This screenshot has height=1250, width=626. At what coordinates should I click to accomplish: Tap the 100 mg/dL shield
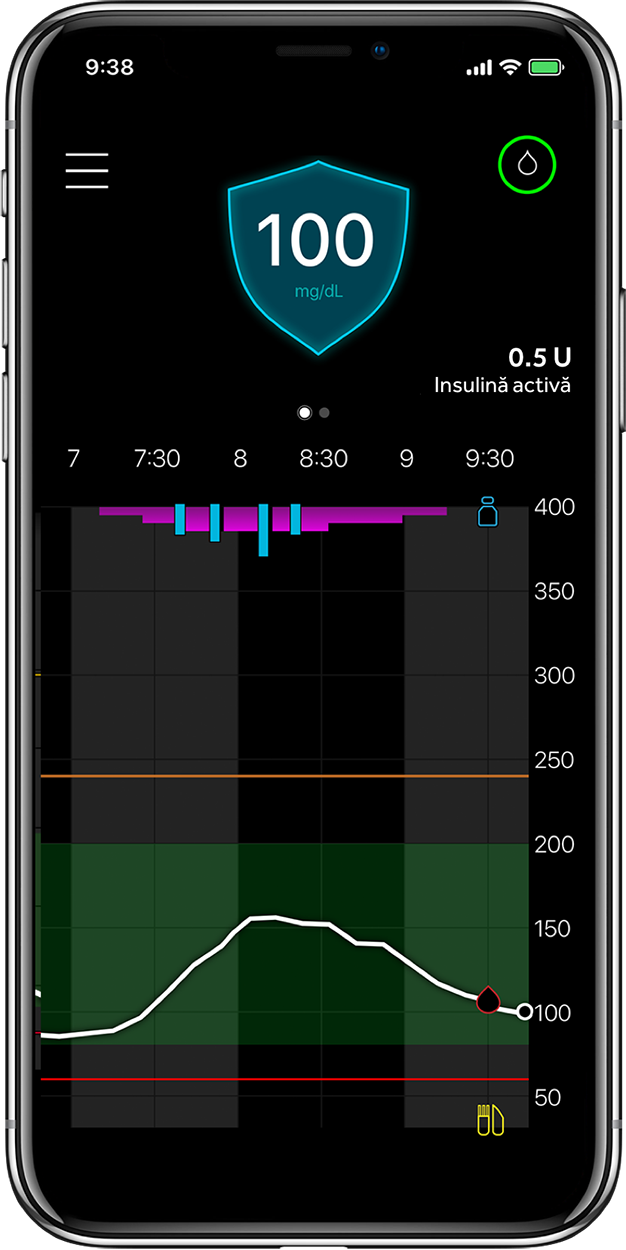(x=316, y=255)
